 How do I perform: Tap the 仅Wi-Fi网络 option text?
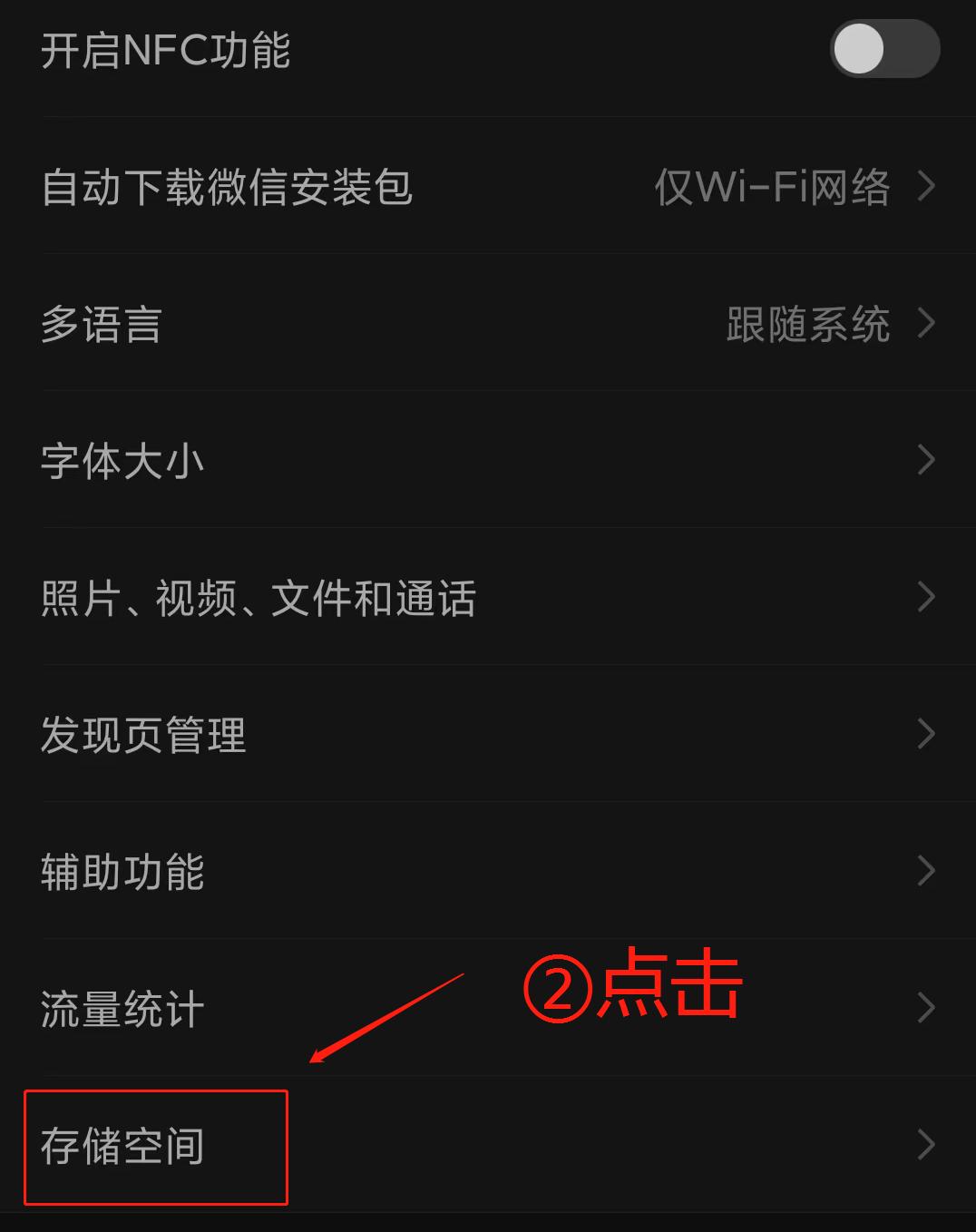coord(773,188)
